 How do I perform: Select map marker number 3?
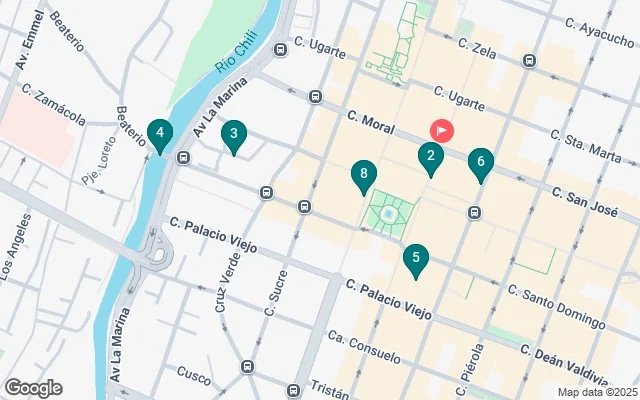point(233,135)
